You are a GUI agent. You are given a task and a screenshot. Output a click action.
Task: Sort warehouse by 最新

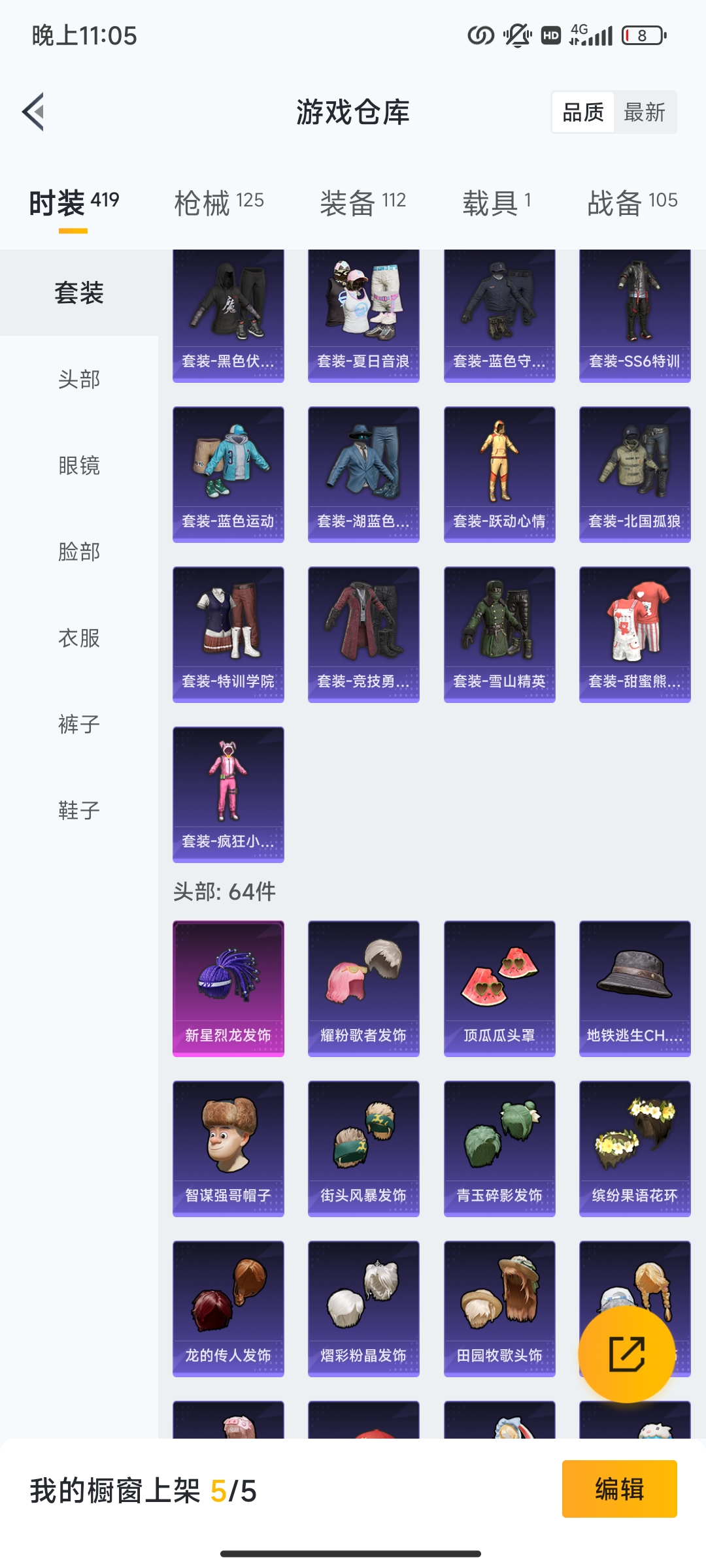(x=645, y=112)
